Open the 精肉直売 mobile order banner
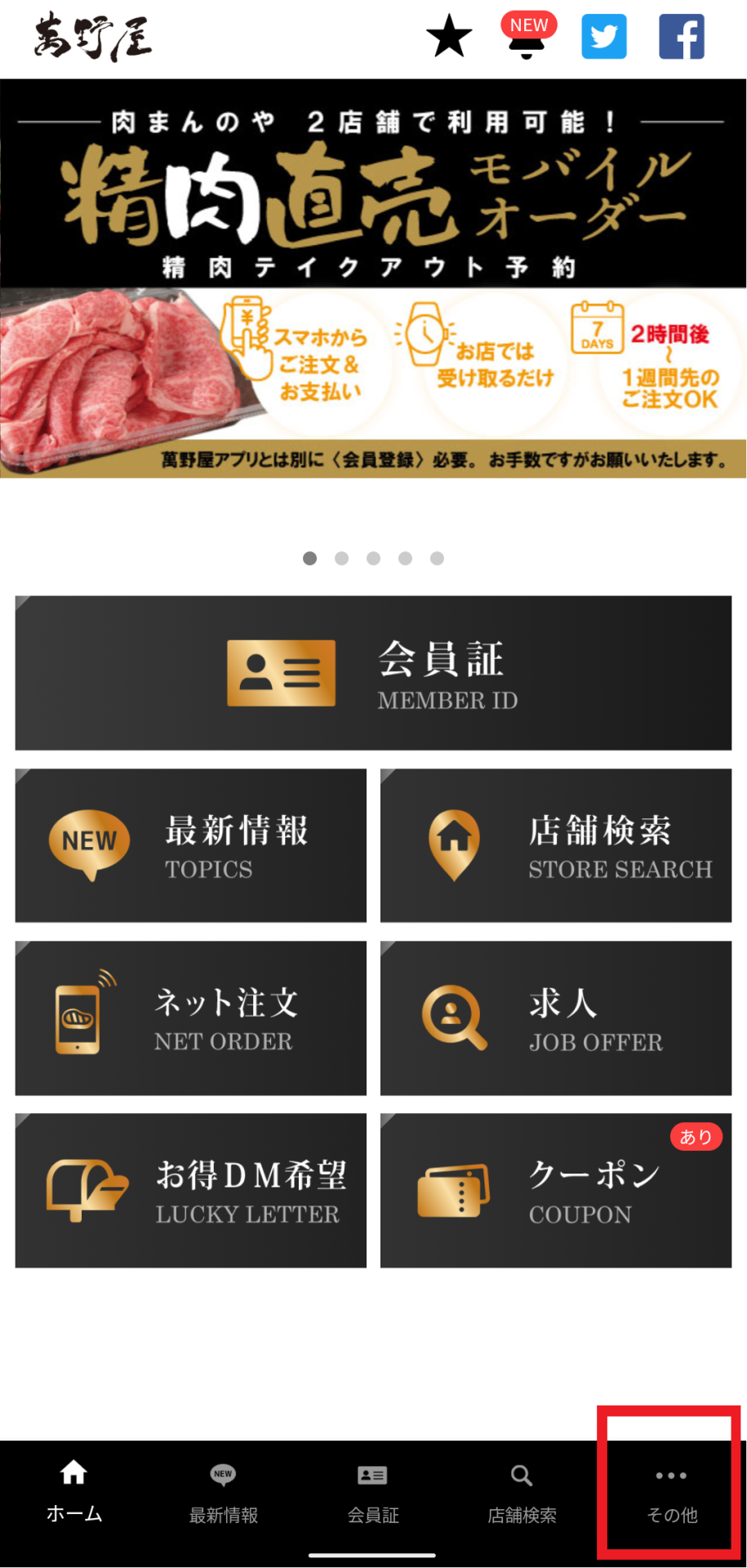747x1568 pixels. pyautogui.click(x=373, y=278)
